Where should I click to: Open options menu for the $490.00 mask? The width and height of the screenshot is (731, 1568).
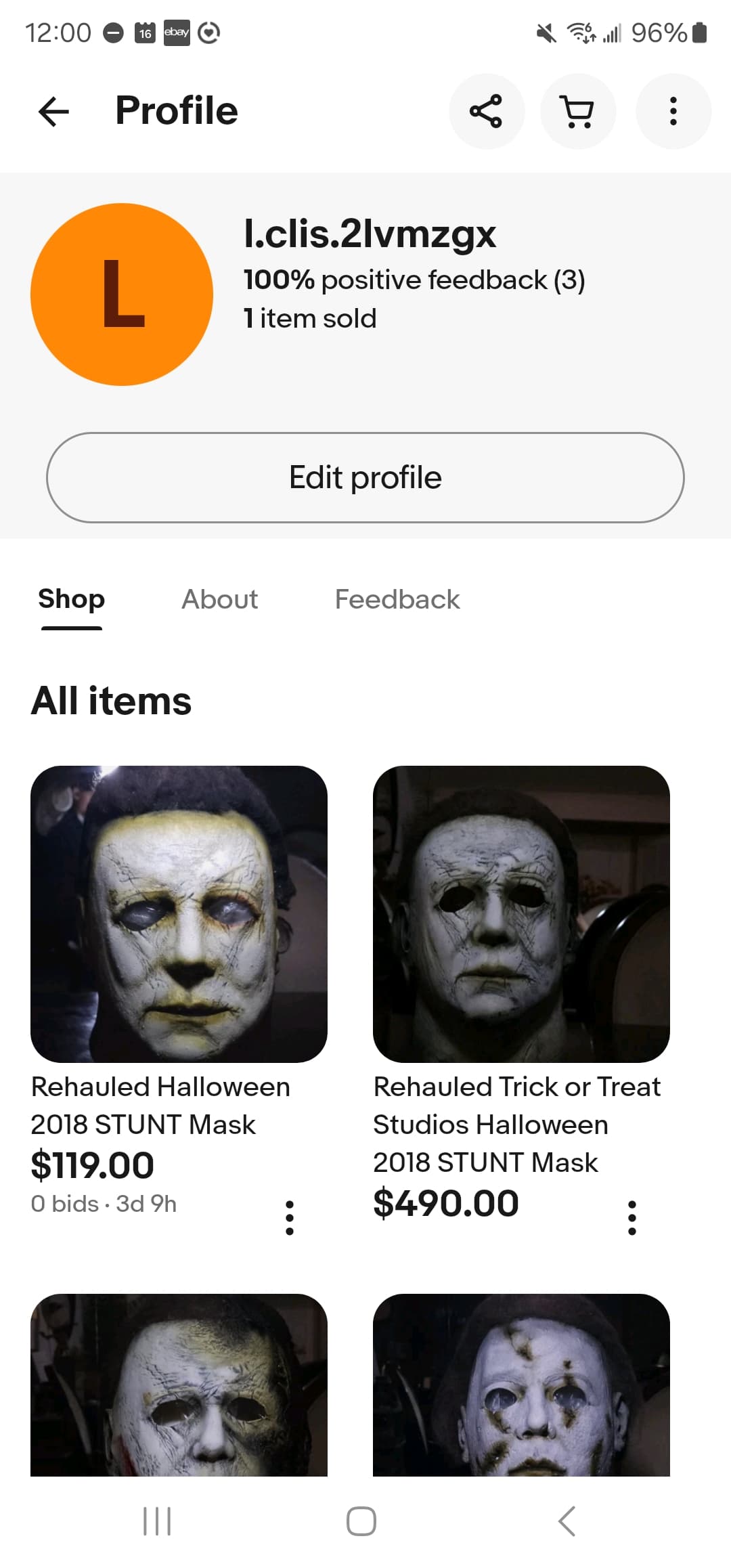632,1217
